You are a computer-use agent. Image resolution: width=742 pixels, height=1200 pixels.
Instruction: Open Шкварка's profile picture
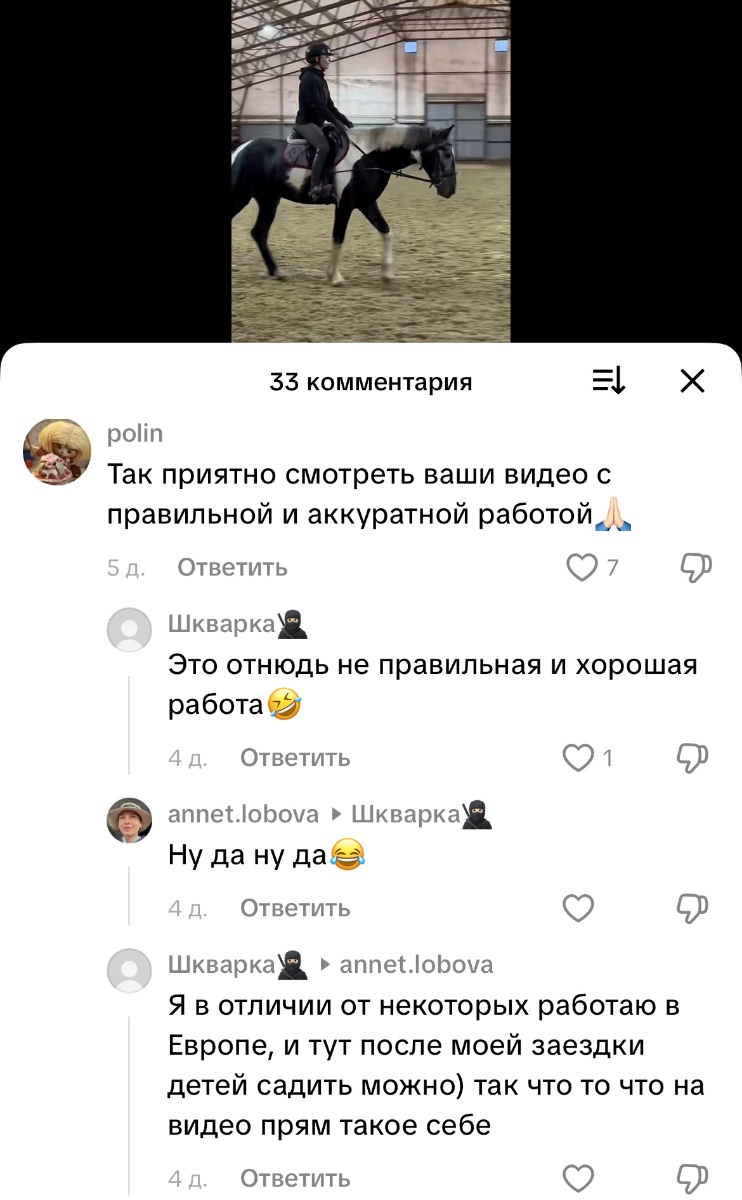[129, 630]
